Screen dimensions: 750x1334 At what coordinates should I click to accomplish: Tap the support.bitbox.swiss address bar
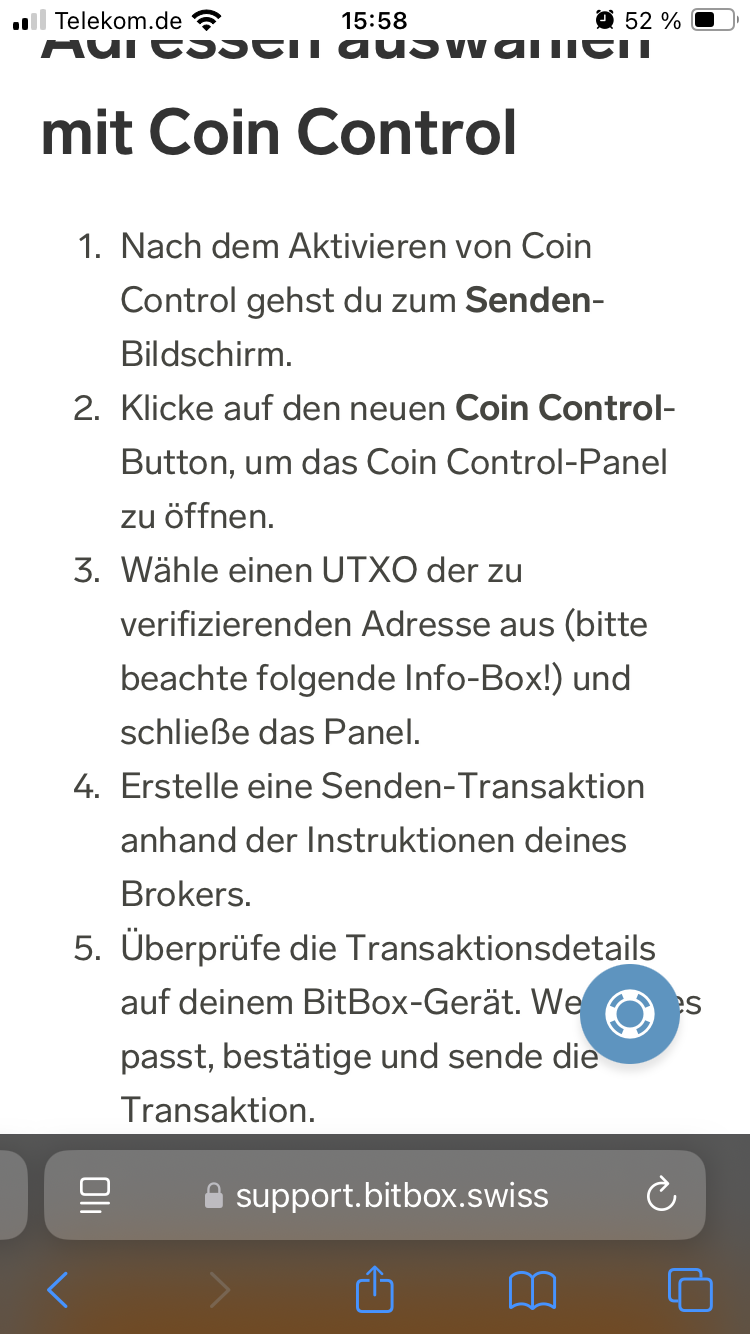pos(375,1195)
